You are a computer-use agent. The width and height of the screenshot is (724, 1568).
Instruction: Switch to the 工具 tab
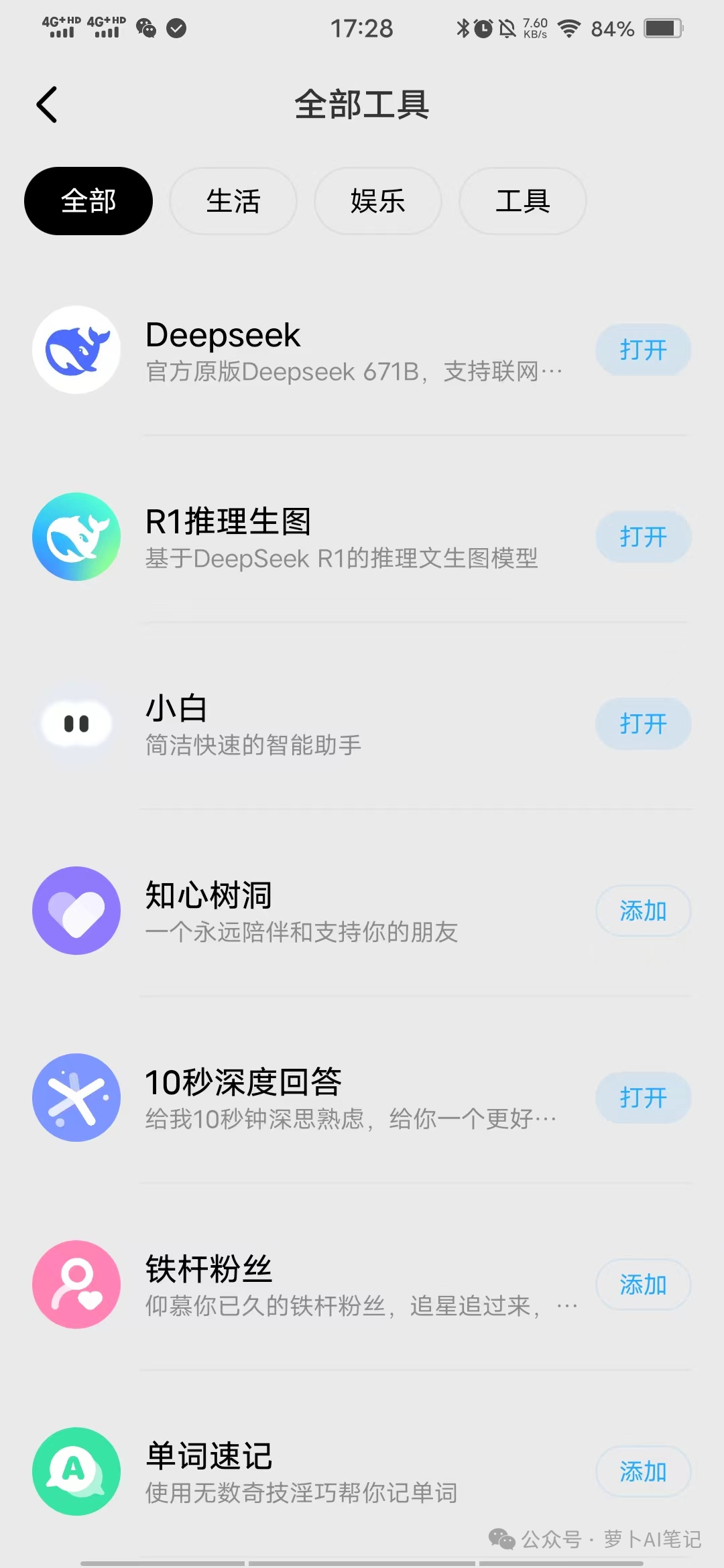(x=522, y=201)
